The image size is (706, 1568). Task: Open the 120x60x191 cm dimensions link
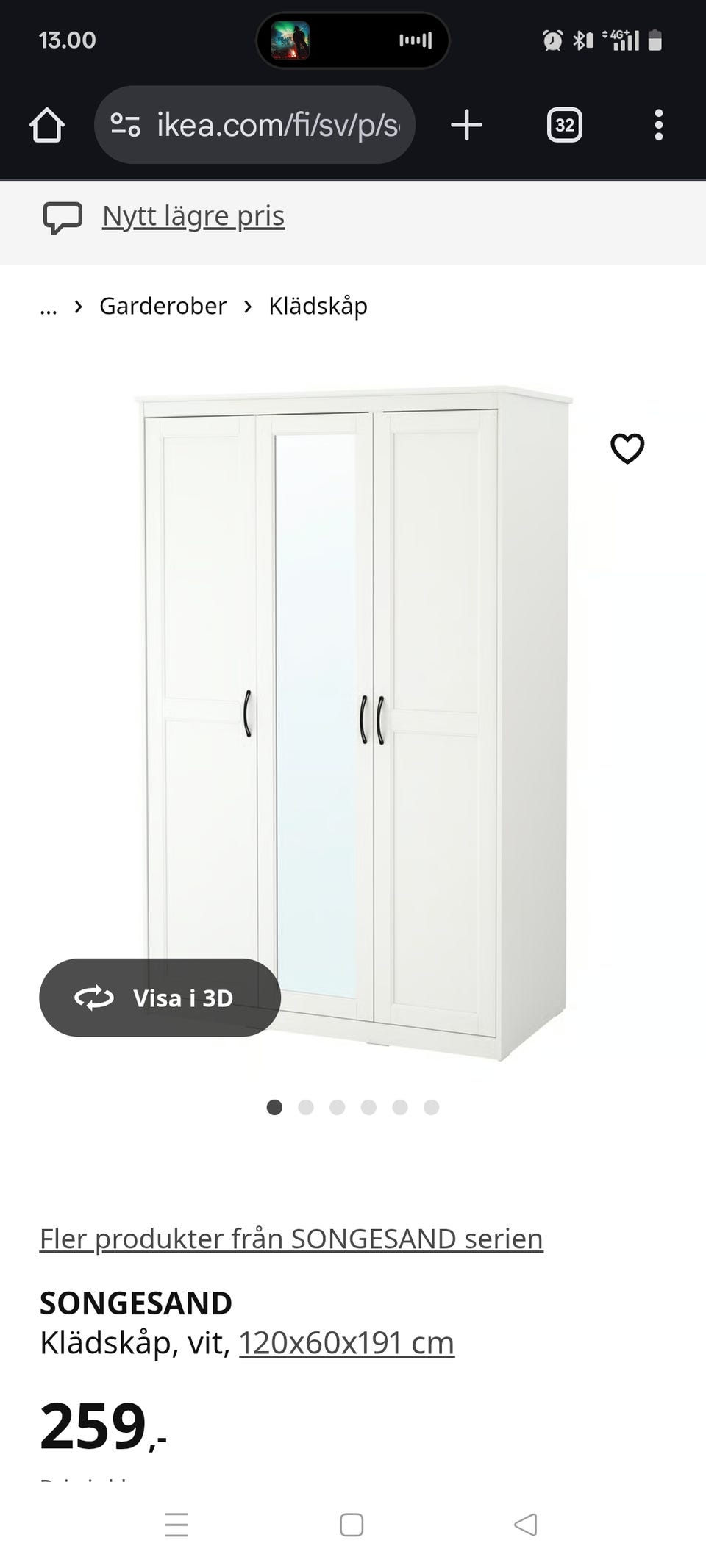point(346,1343)
